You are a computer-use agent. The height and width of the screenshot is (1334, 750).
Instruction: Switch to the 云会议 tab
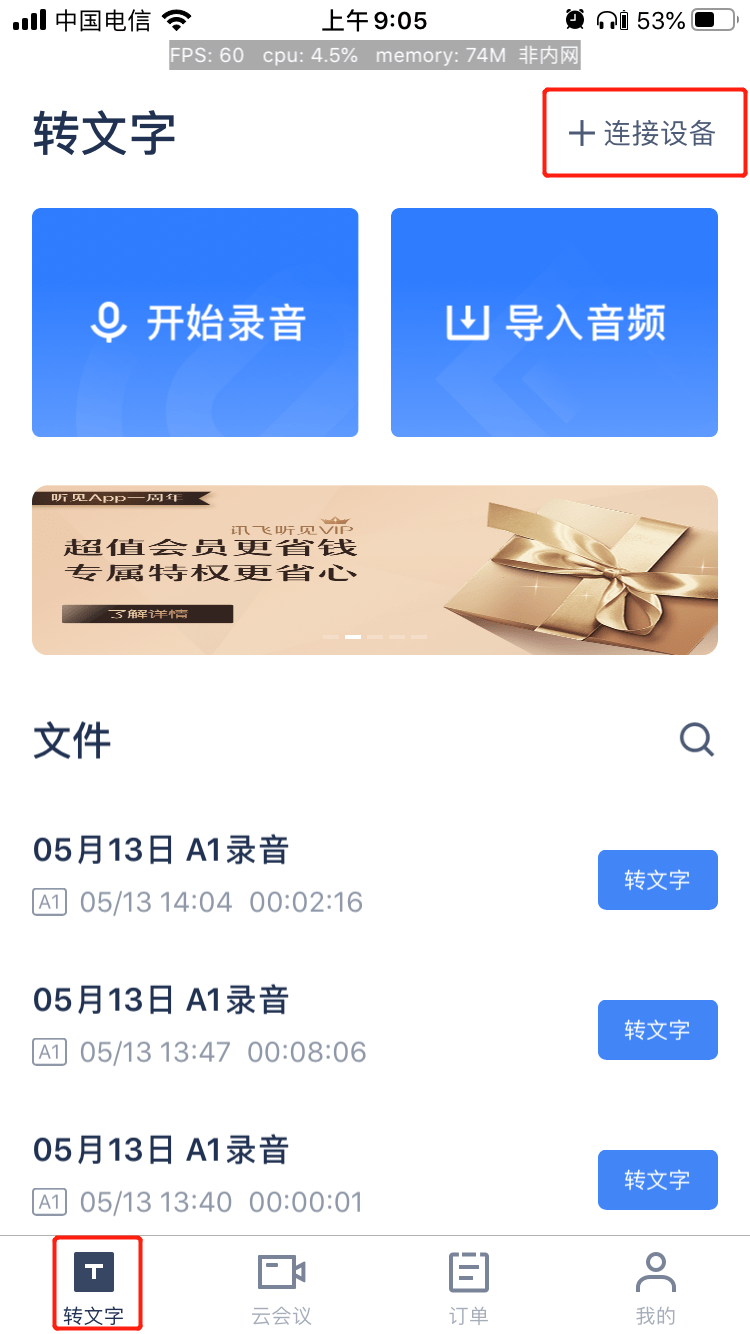pyautogui.click(x=281, y=1285)
